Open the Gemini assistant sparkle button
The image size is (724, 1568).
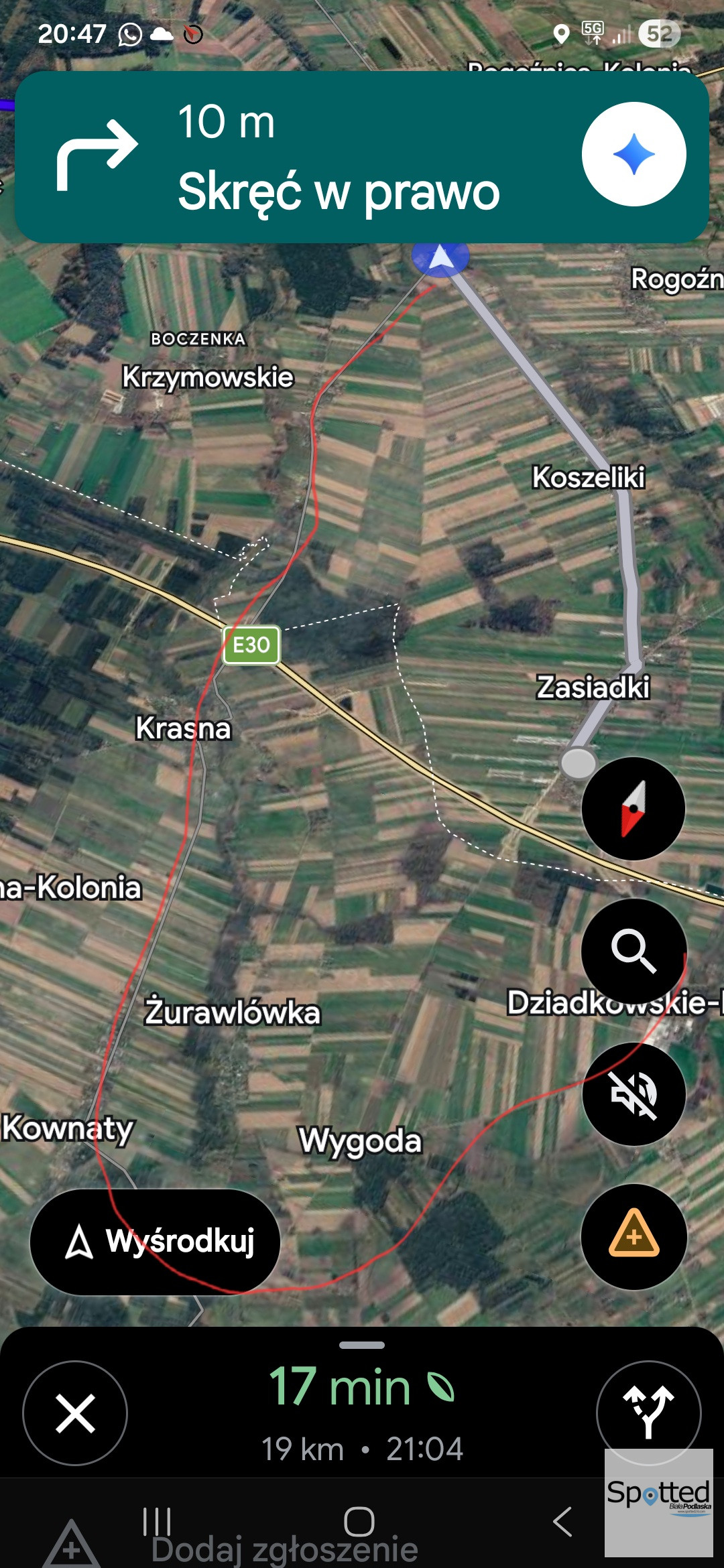click(633, 154)
